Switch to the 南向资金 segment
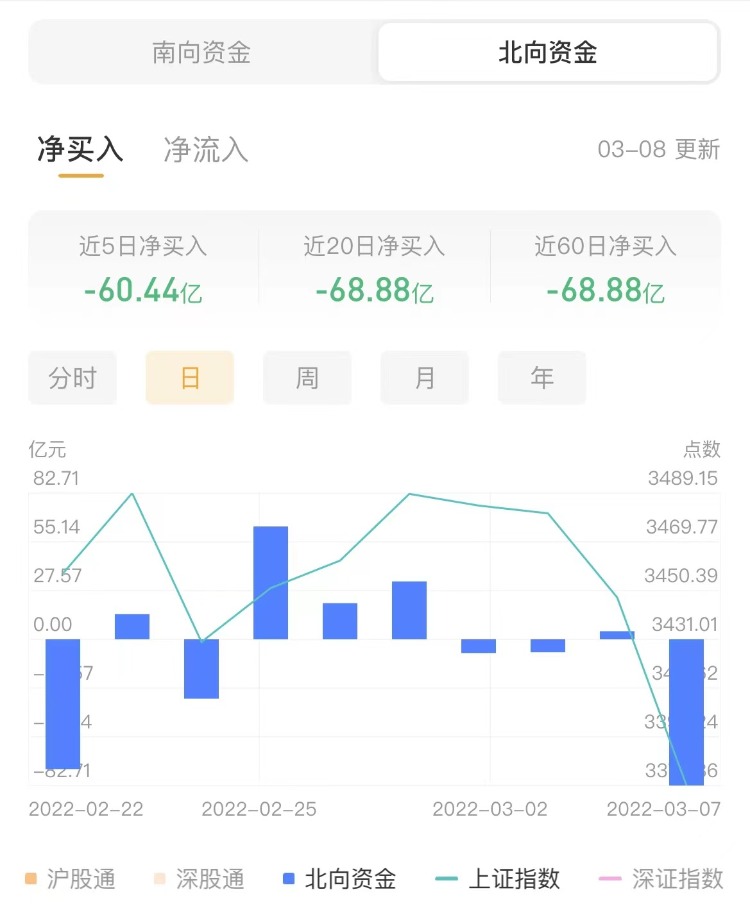750x908 pixels. [202, 52]
